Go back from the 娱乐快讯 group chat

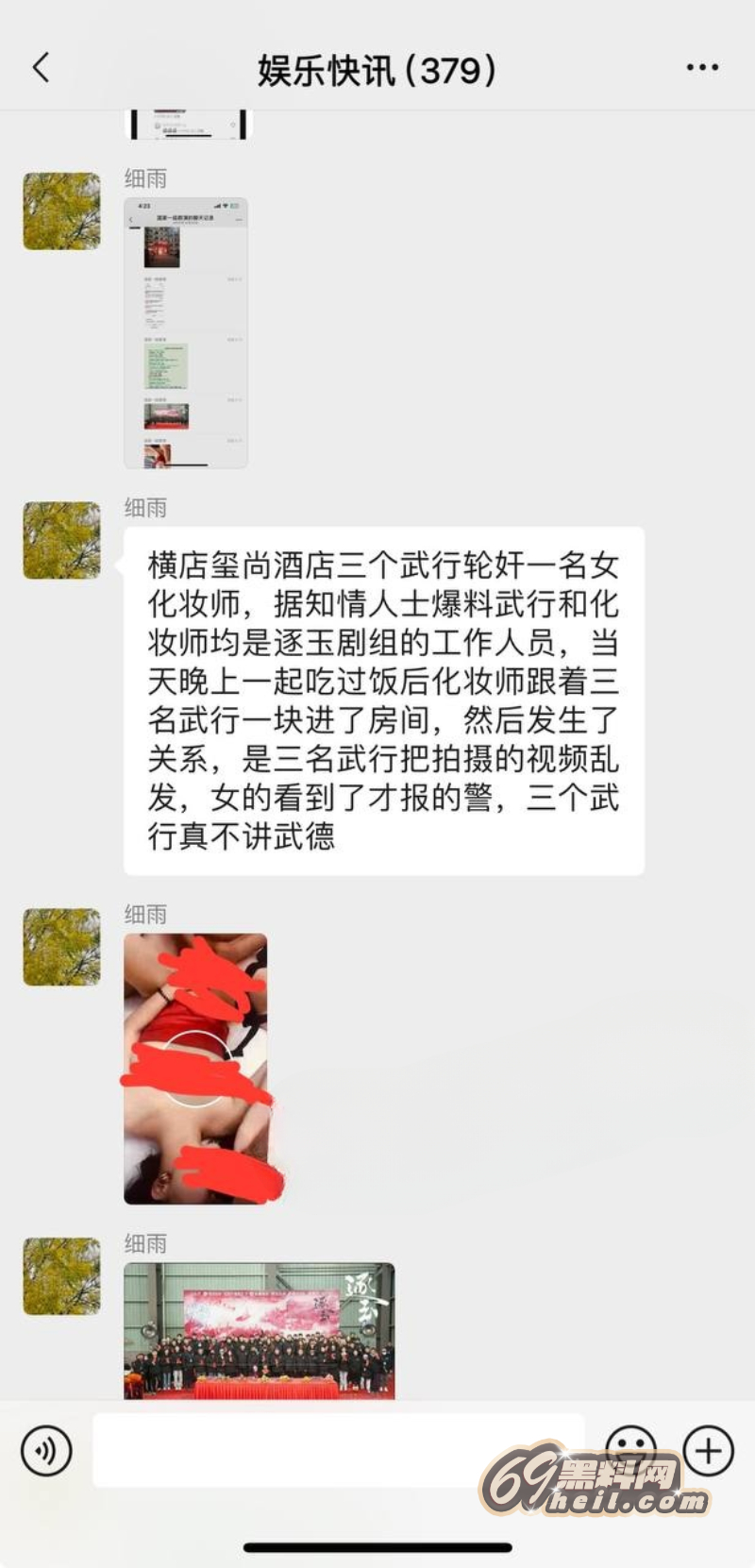[x=42, y=68]
